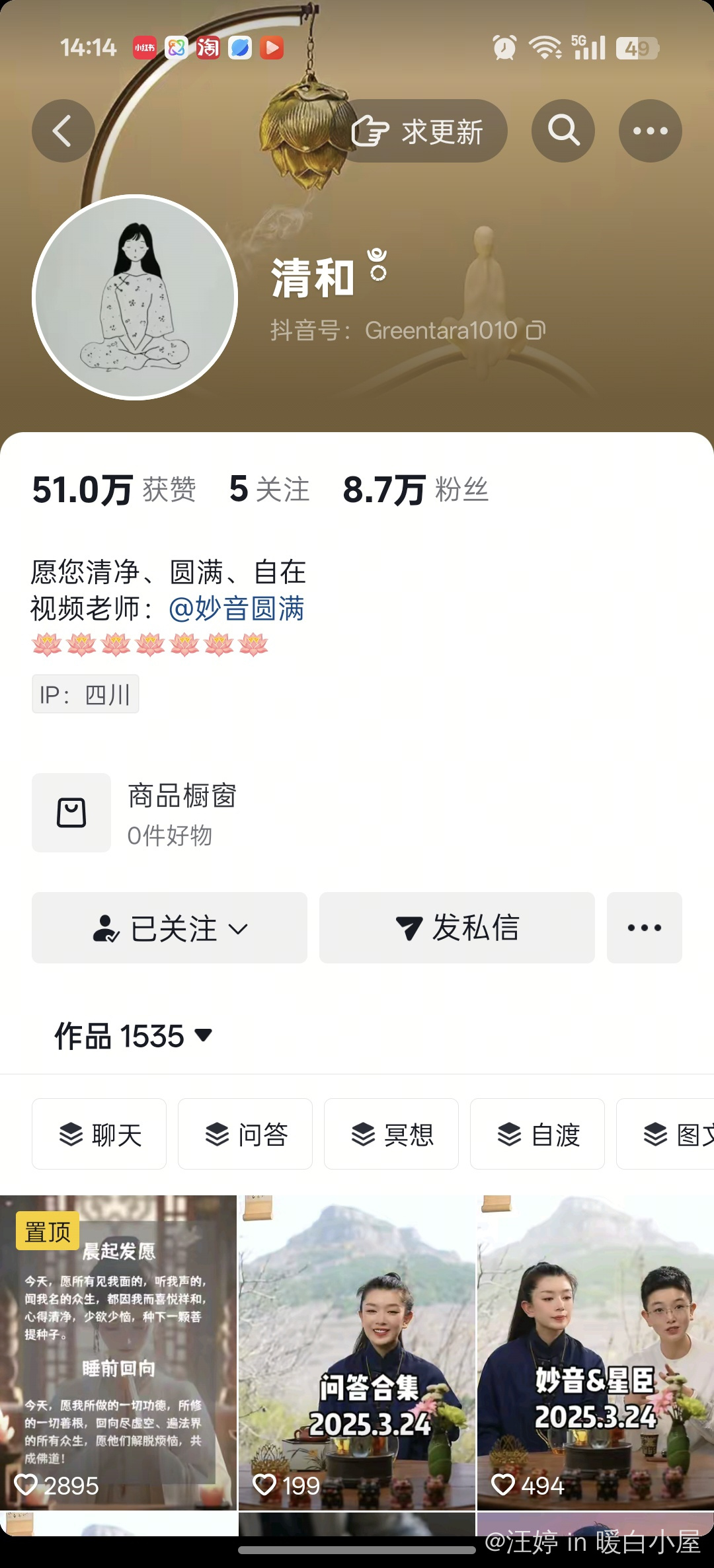Open search on this profile
This screenshot has width=714, height=1568.
pyautogui.click(x=563, y=131)
